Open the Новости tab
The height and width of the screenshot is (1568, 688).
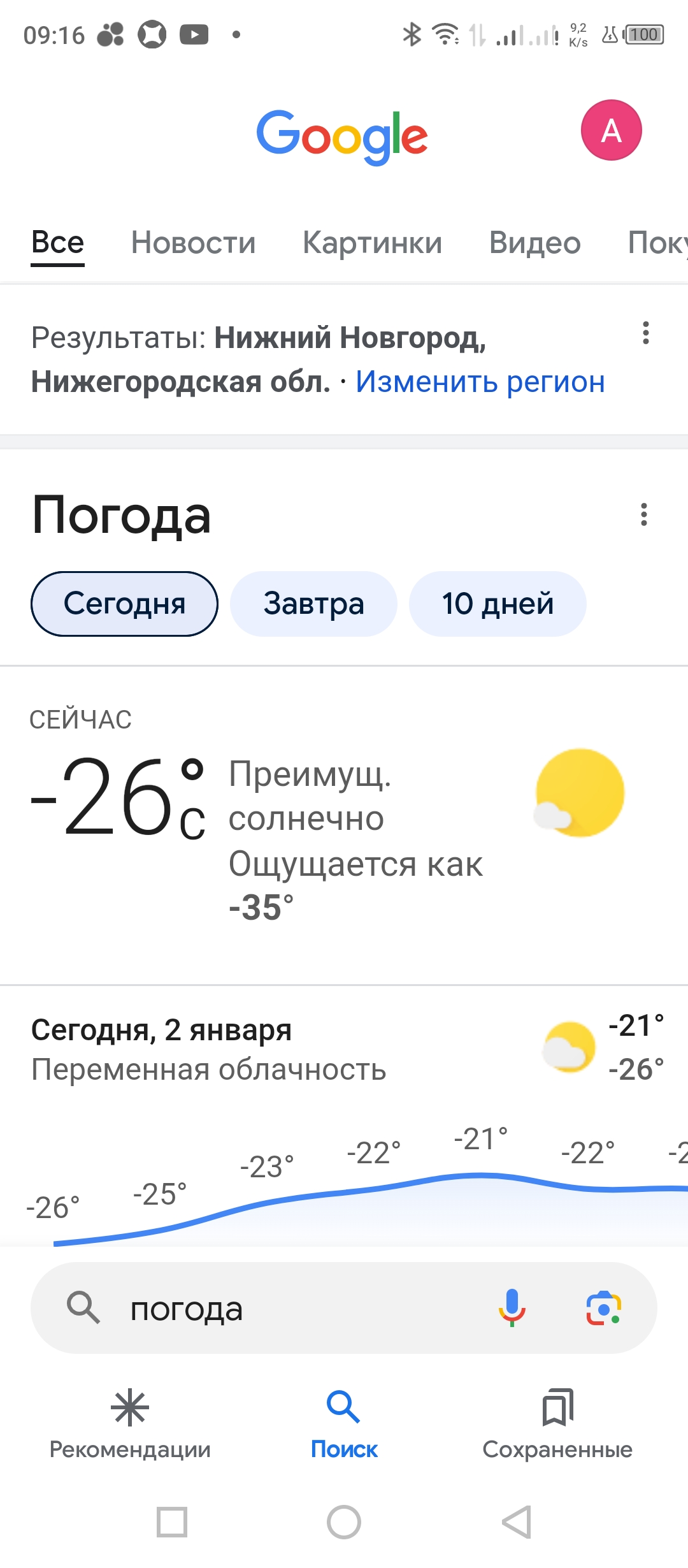pyautogui.click(x=193, y=243)
